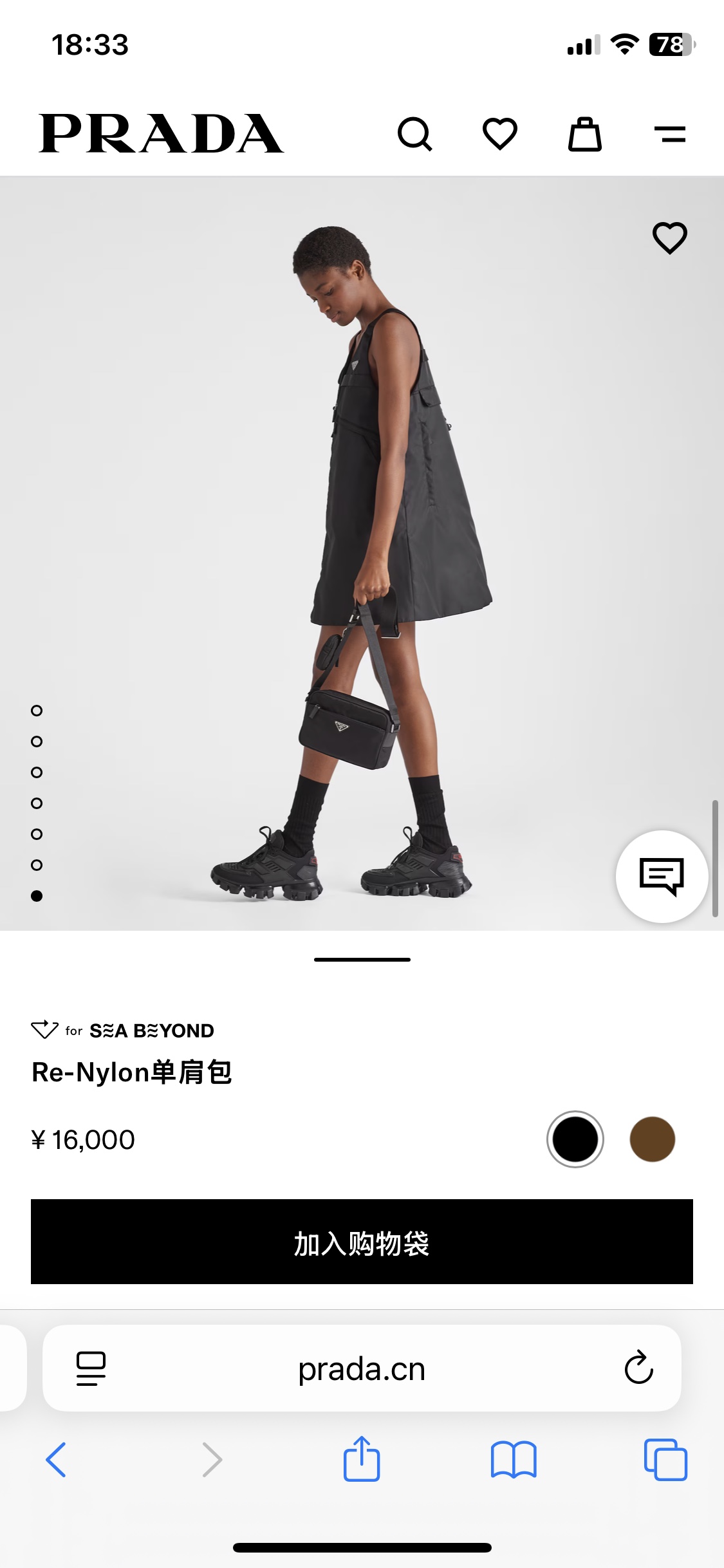Open the live chat bubble
The height and width of the screenshot is (1568, 724).
[x=662, y=876]
